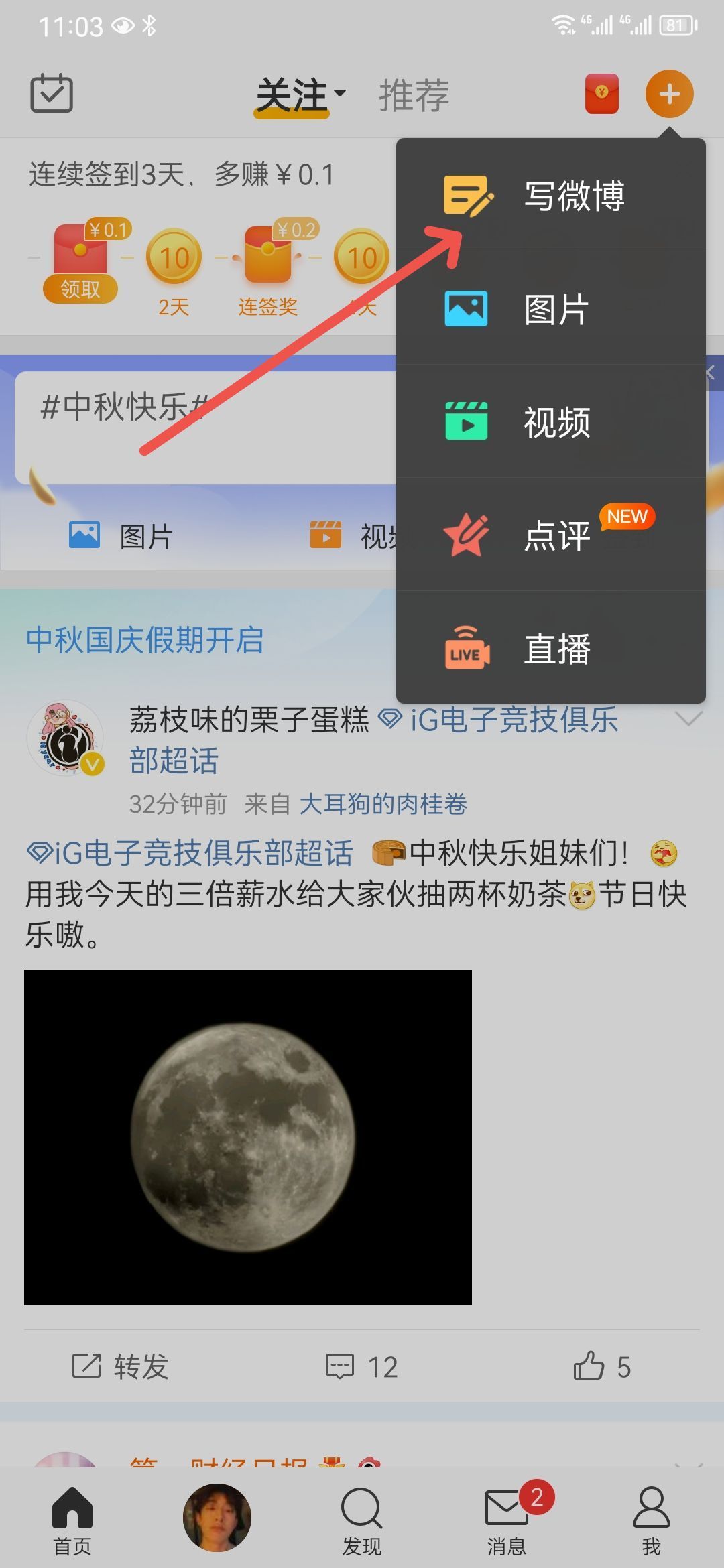This screenshot has height=1568, width=724.
Task: Open comments showing 12
Action: coord(362,1366)
